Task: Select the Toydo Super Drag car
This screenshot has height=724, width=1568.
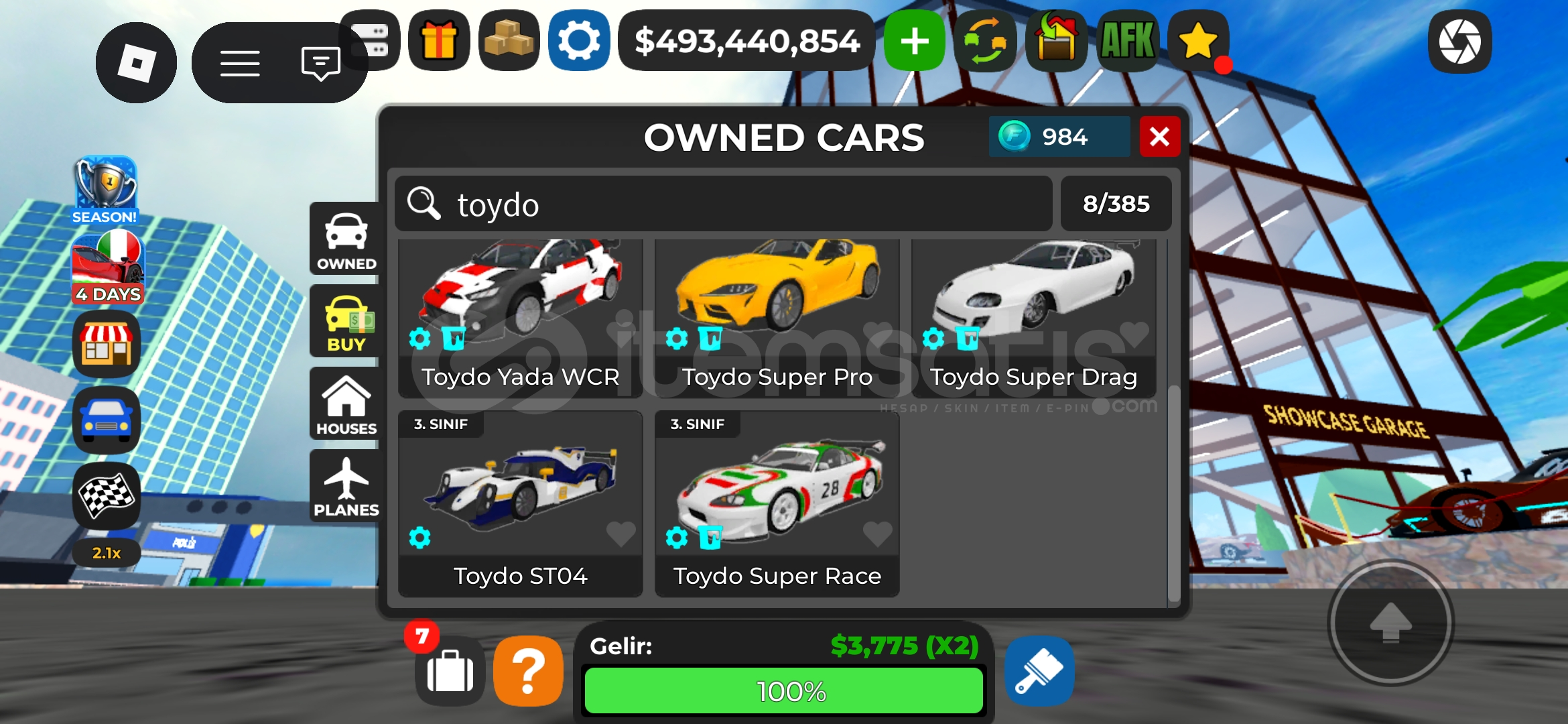Action: [1033, 315]
